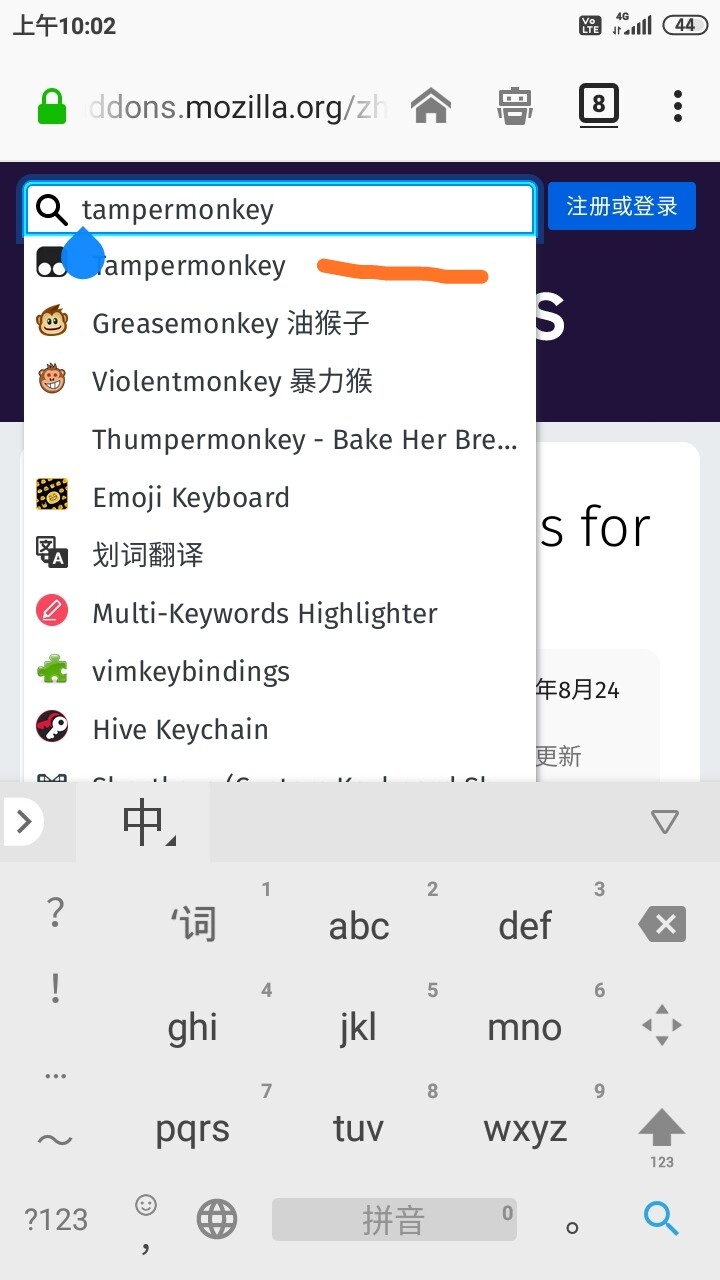The height and width of the screenshot is (1280, 720).
Task: Open the tab switcher showing 8 tabs
Action: click(x=598, y=104)
